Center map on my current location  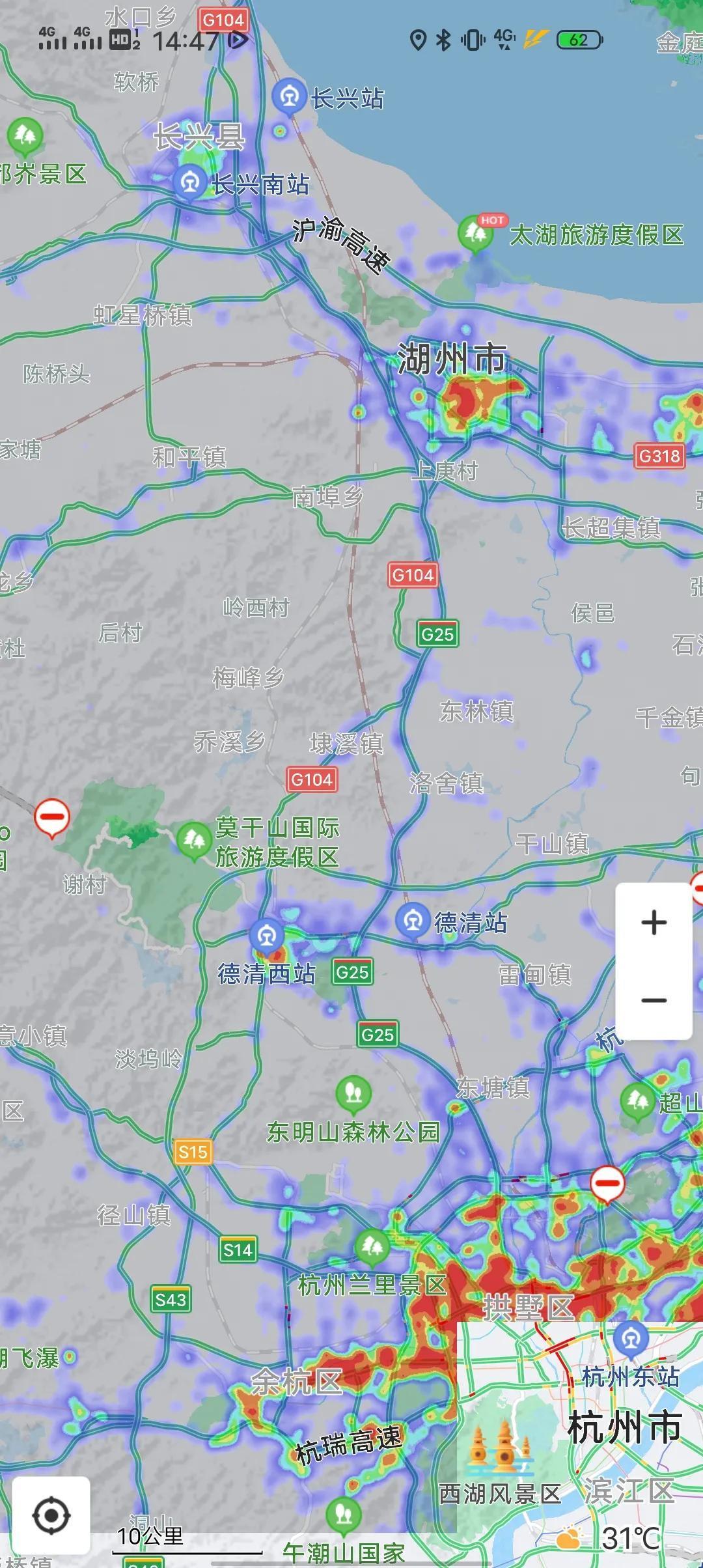[x=51, y=1515]
